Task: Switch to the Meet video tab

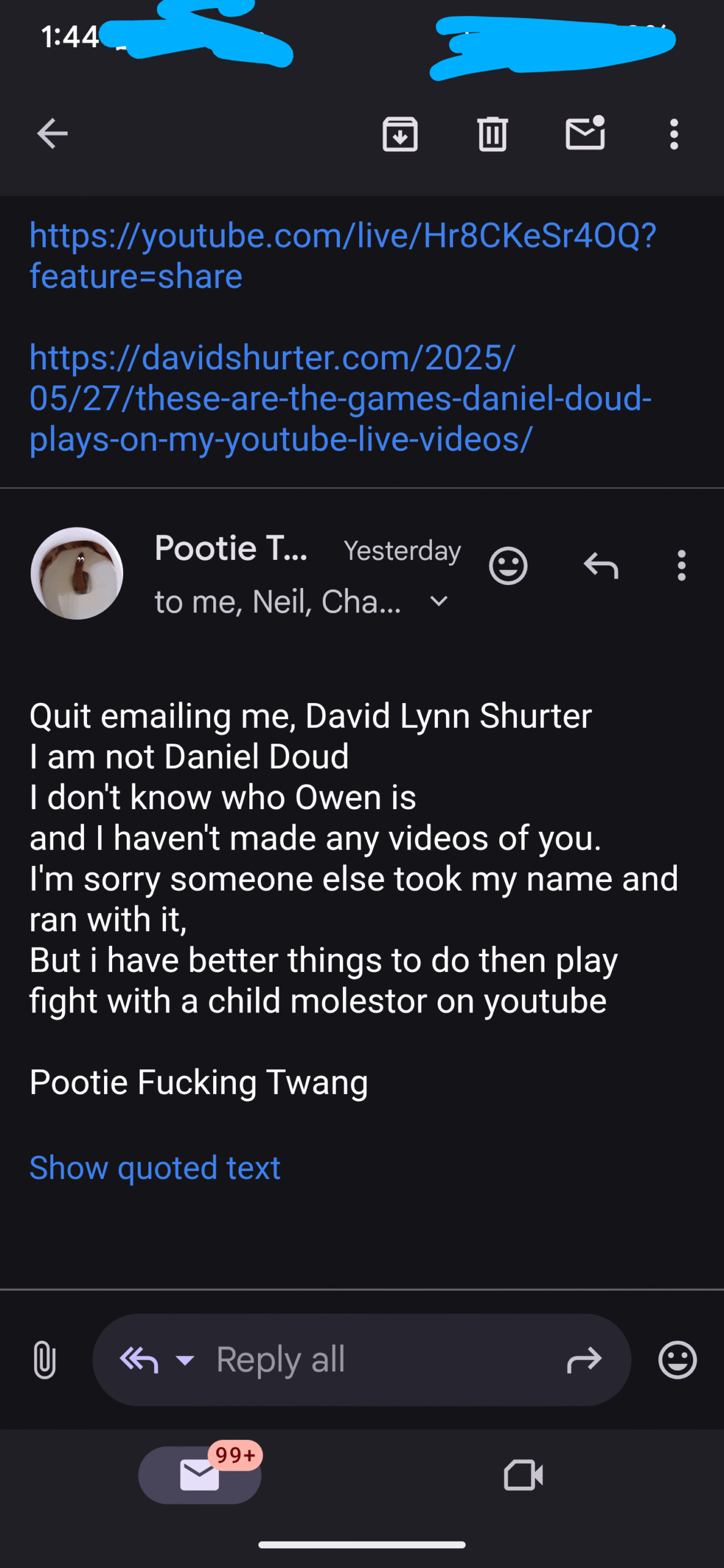Action: point(523,1475)
